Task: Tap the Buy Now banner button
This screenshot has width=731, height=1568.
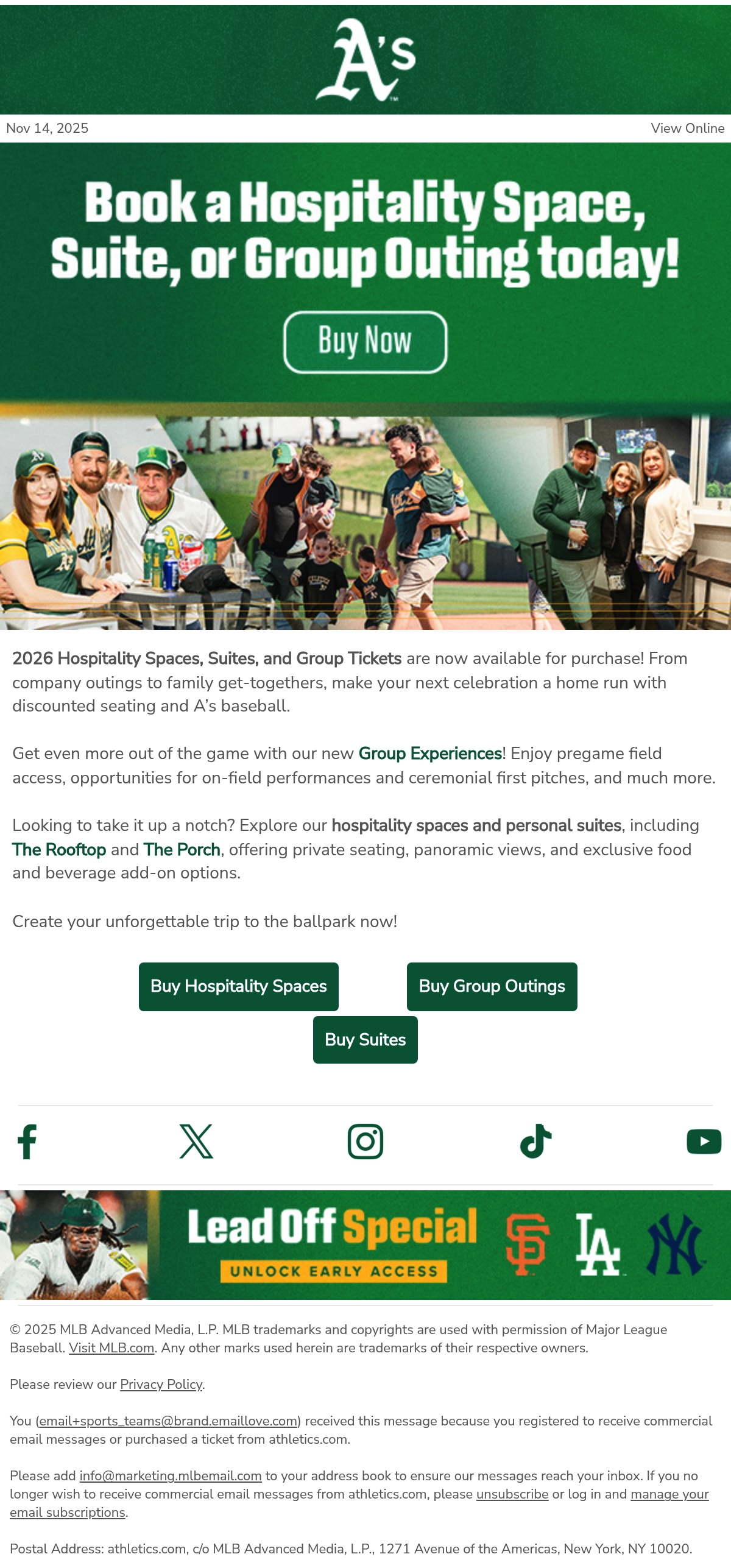Action: click(365, 342)
